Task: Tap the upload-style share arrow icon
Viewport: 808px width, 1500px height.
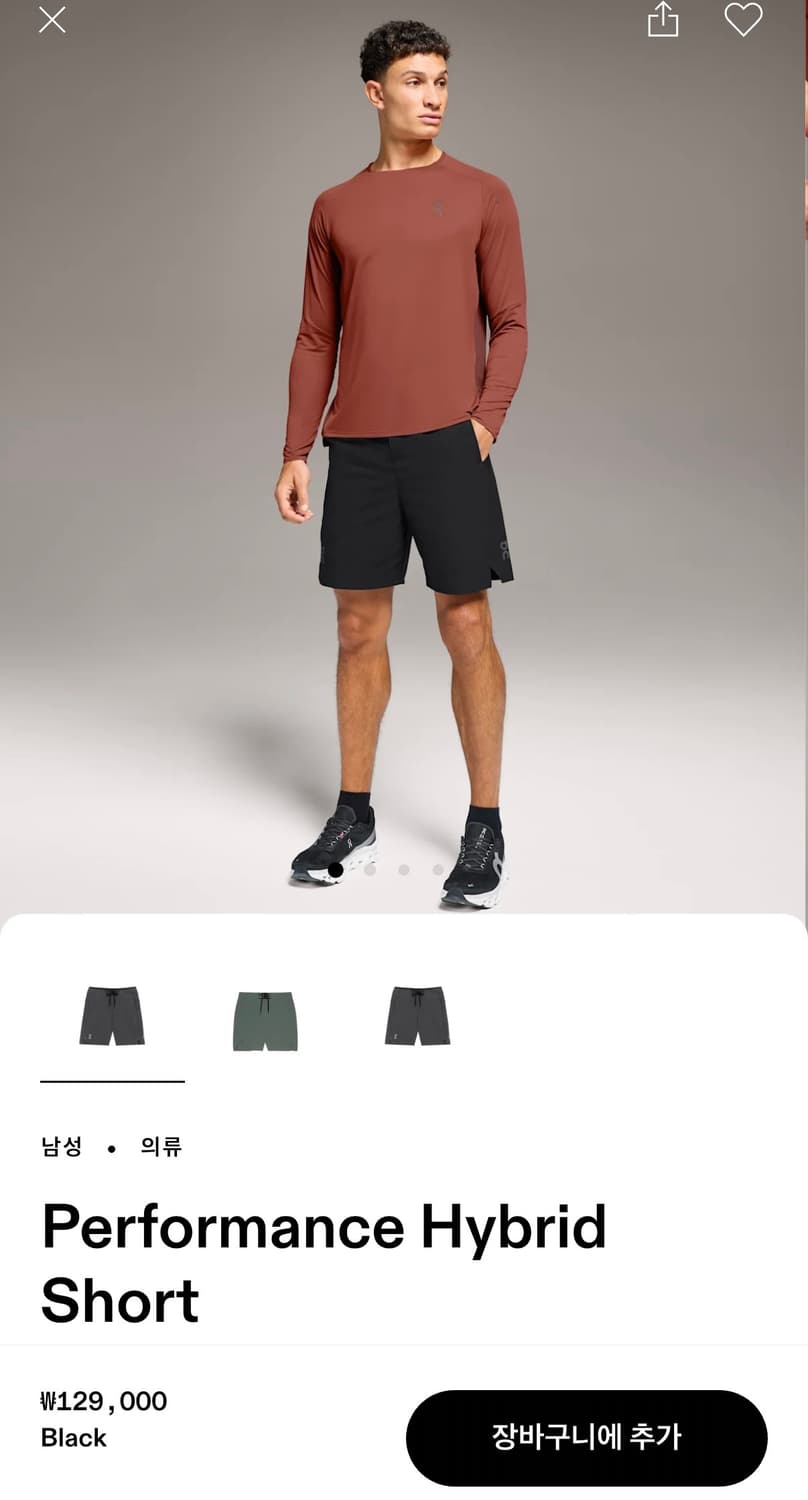Action: [x=663, y=20]
